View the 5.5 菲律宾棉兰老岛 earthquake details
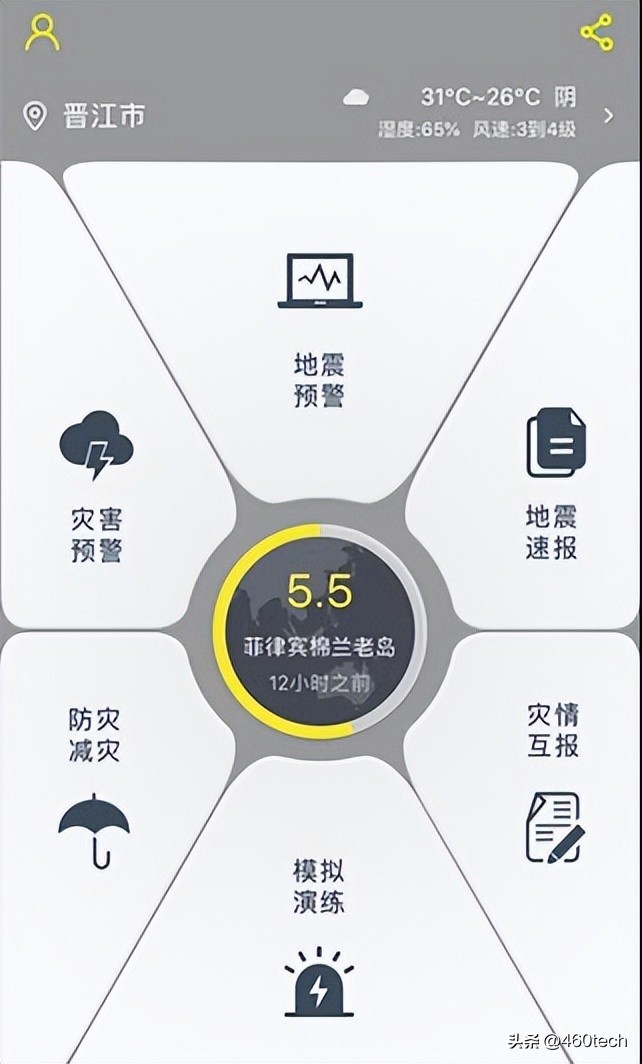Viewport: 642px width, 1064px height. [320, 630]
